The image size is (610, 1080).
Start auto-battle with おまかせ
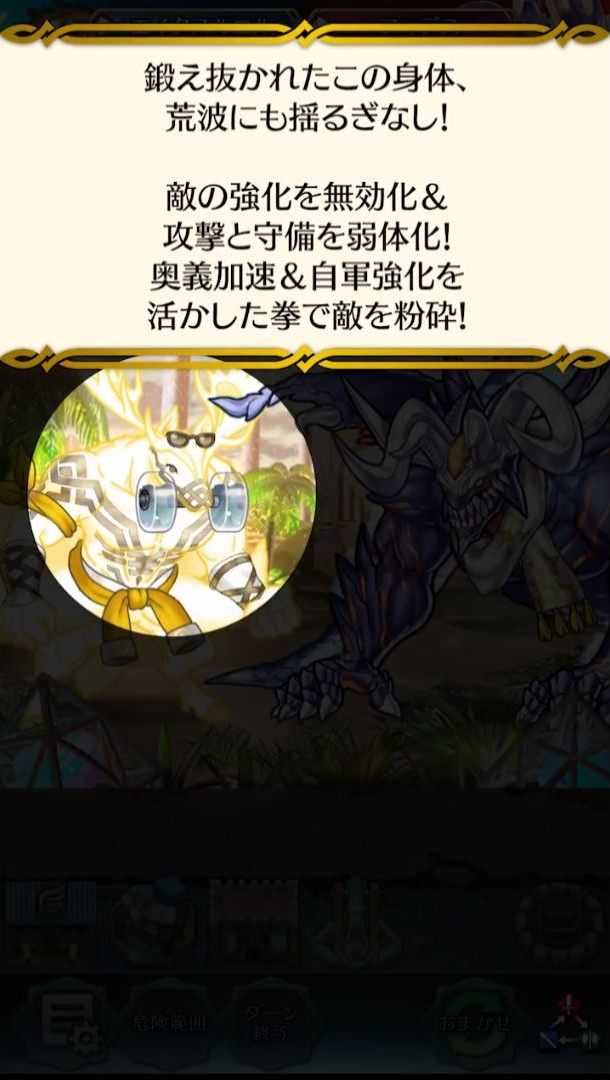pyautogui.click(x=475, y=1024)
